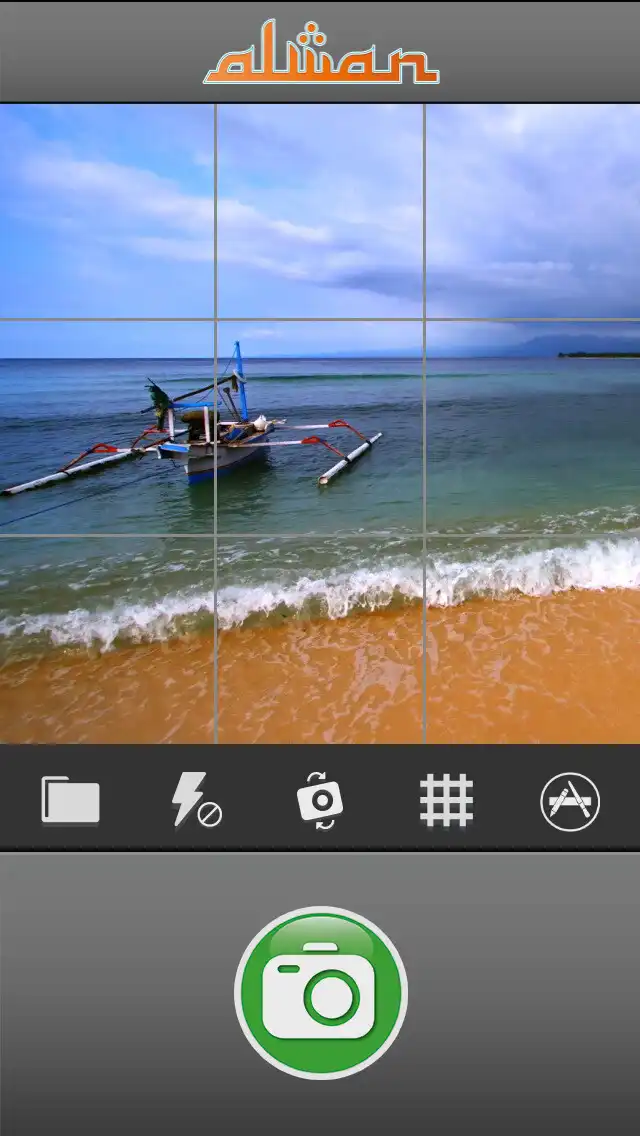640x1136 pixels.
Task: Open the photo gallery folder
Action: point(70,801)
